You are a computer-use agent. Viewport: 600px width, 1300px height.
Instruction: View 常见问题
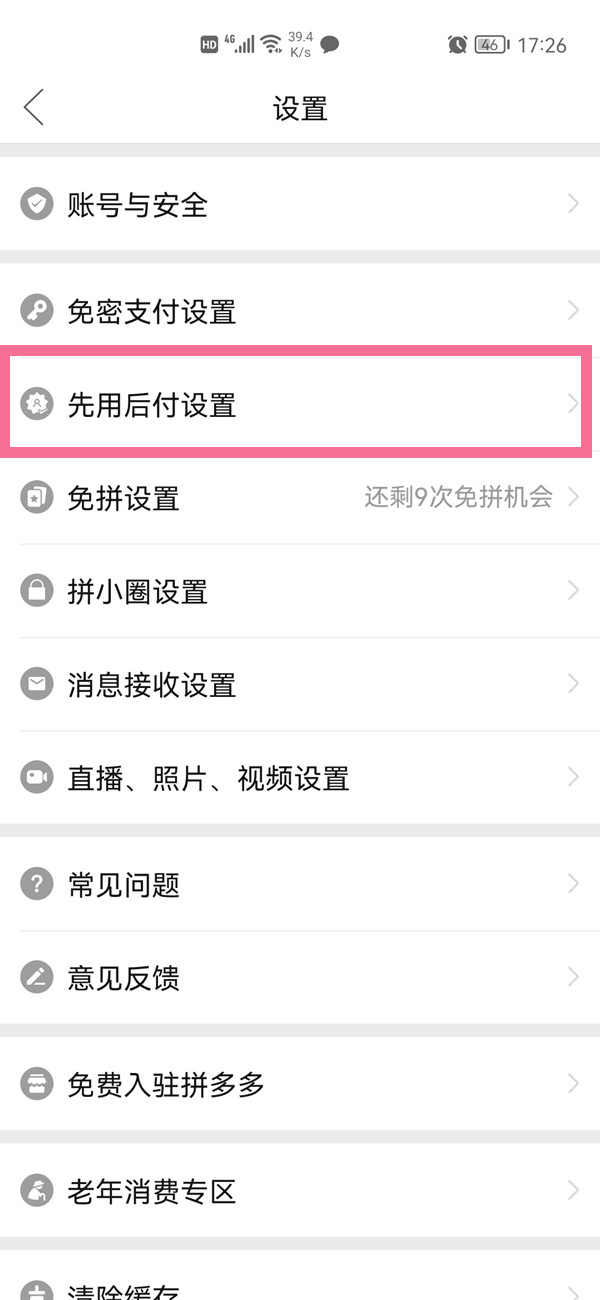[x=300, y=884]
